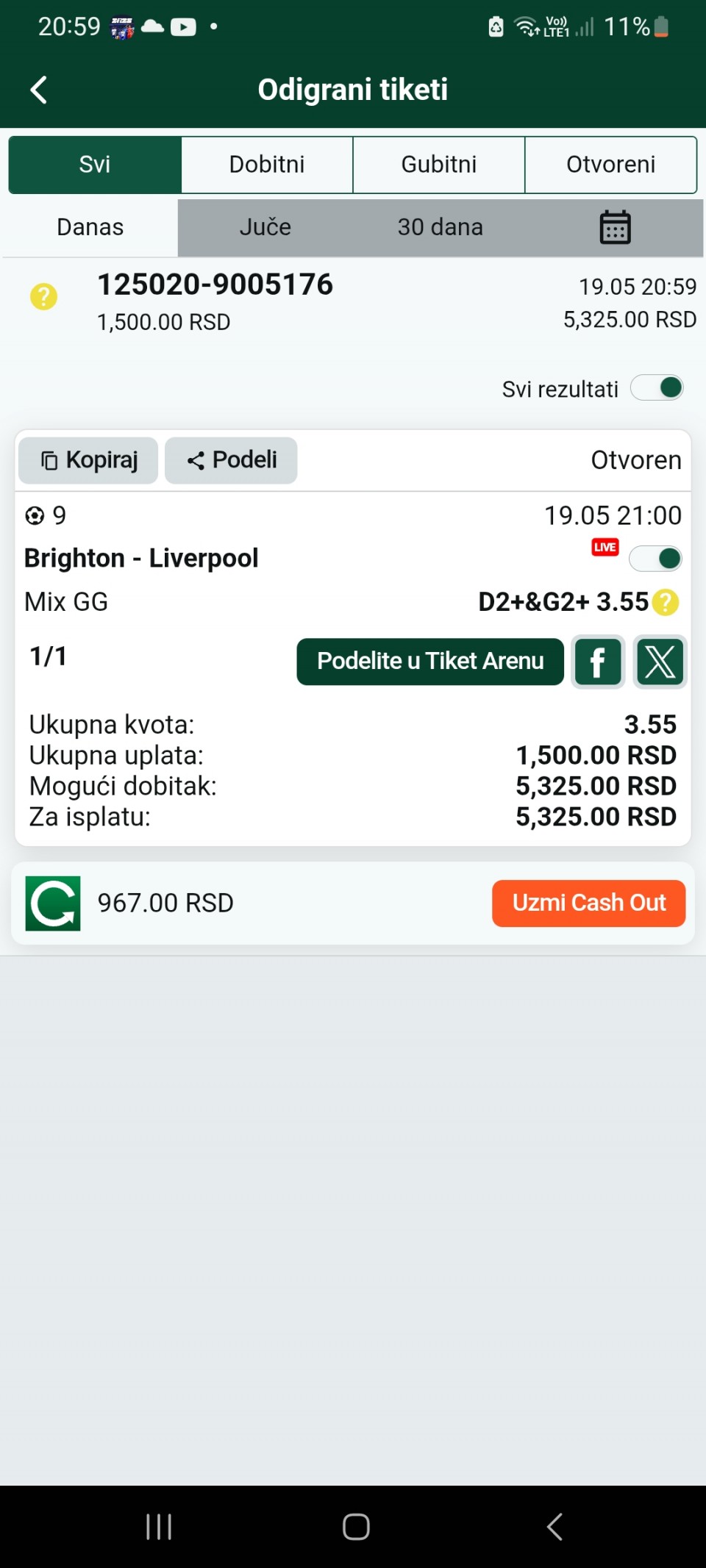The width and height of the screenshot is (706, 1568).
Task: Switch to the Dobitni tab
Action: [267, 165]
